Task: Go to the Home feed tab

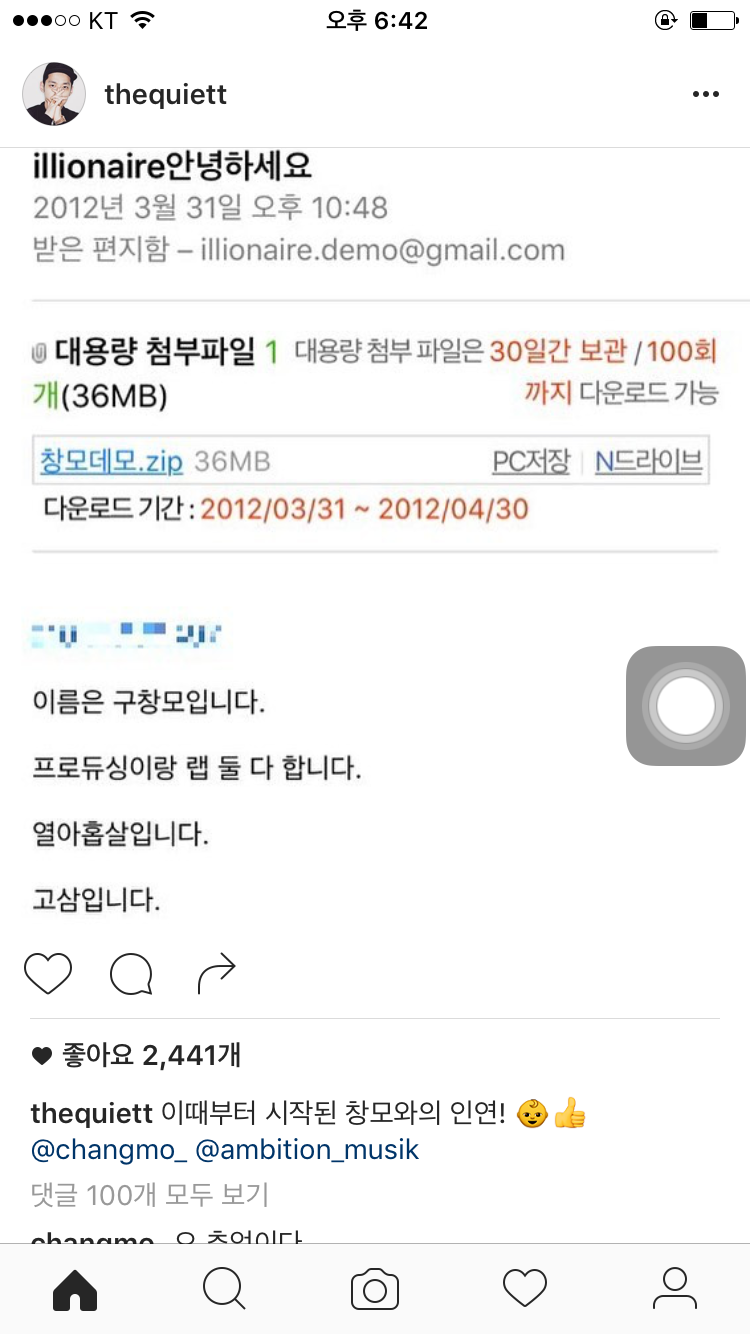Action: pos(75,1289)
